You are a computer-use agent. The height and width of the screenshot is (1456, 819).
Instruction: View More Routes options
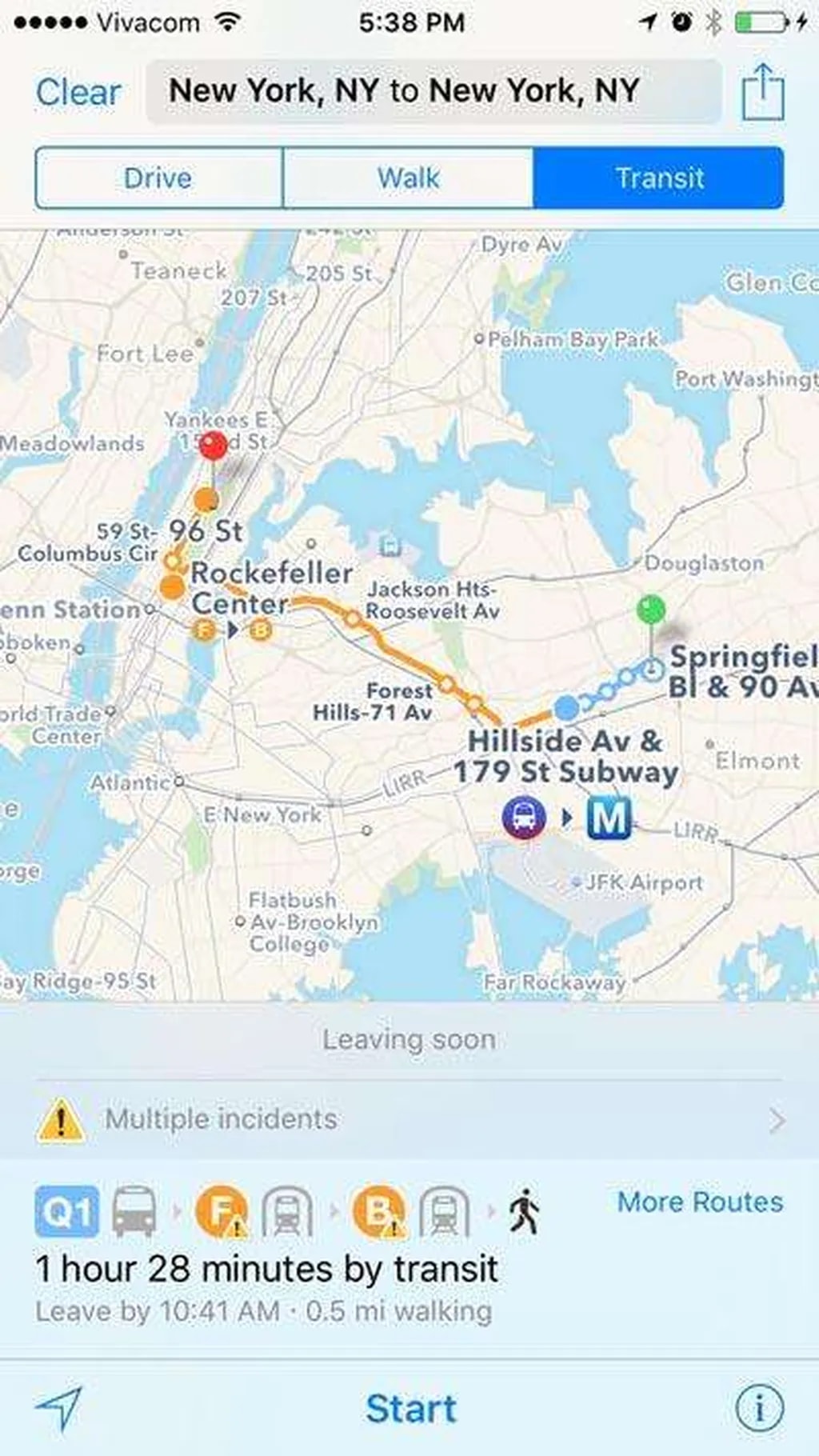point(700,1202)
